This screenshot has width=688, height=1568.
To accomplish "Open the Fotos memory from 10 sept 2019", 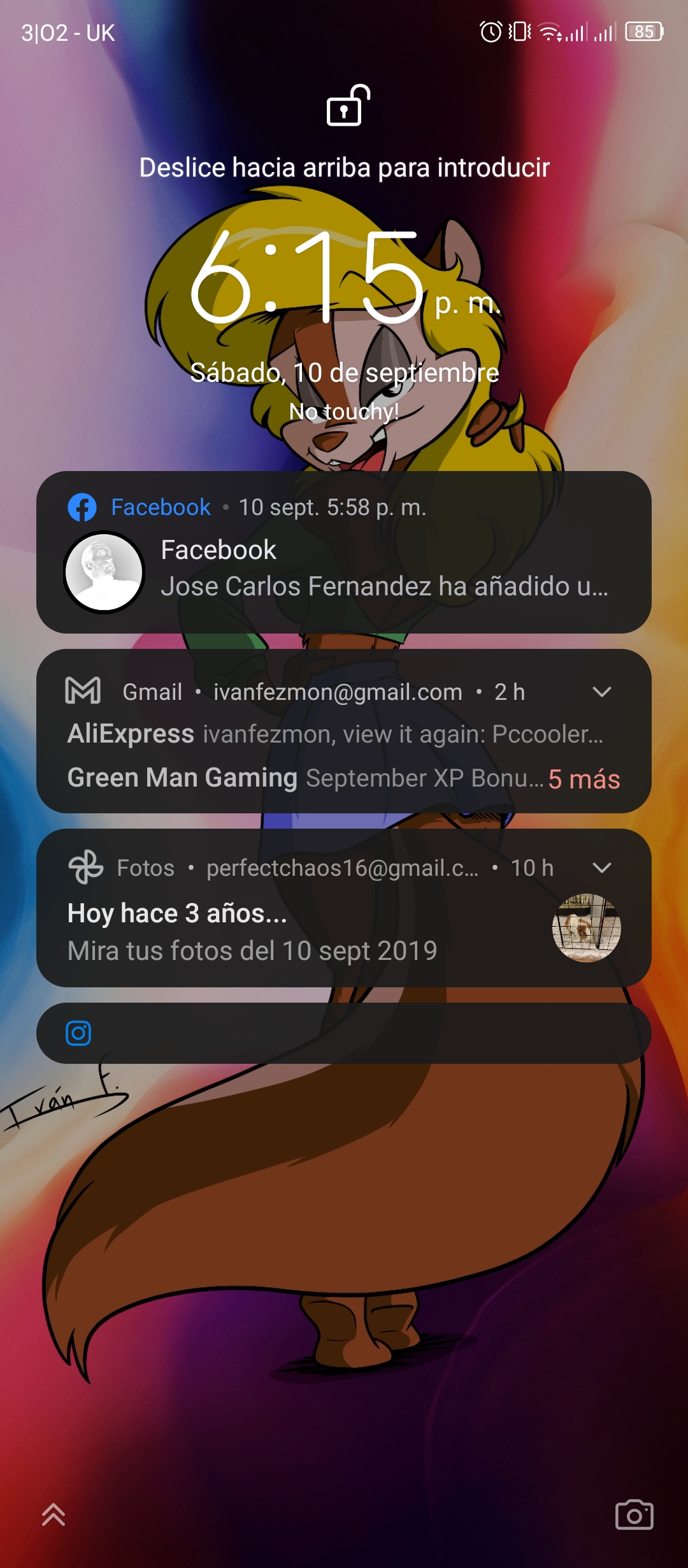I will tap(344, 908).
